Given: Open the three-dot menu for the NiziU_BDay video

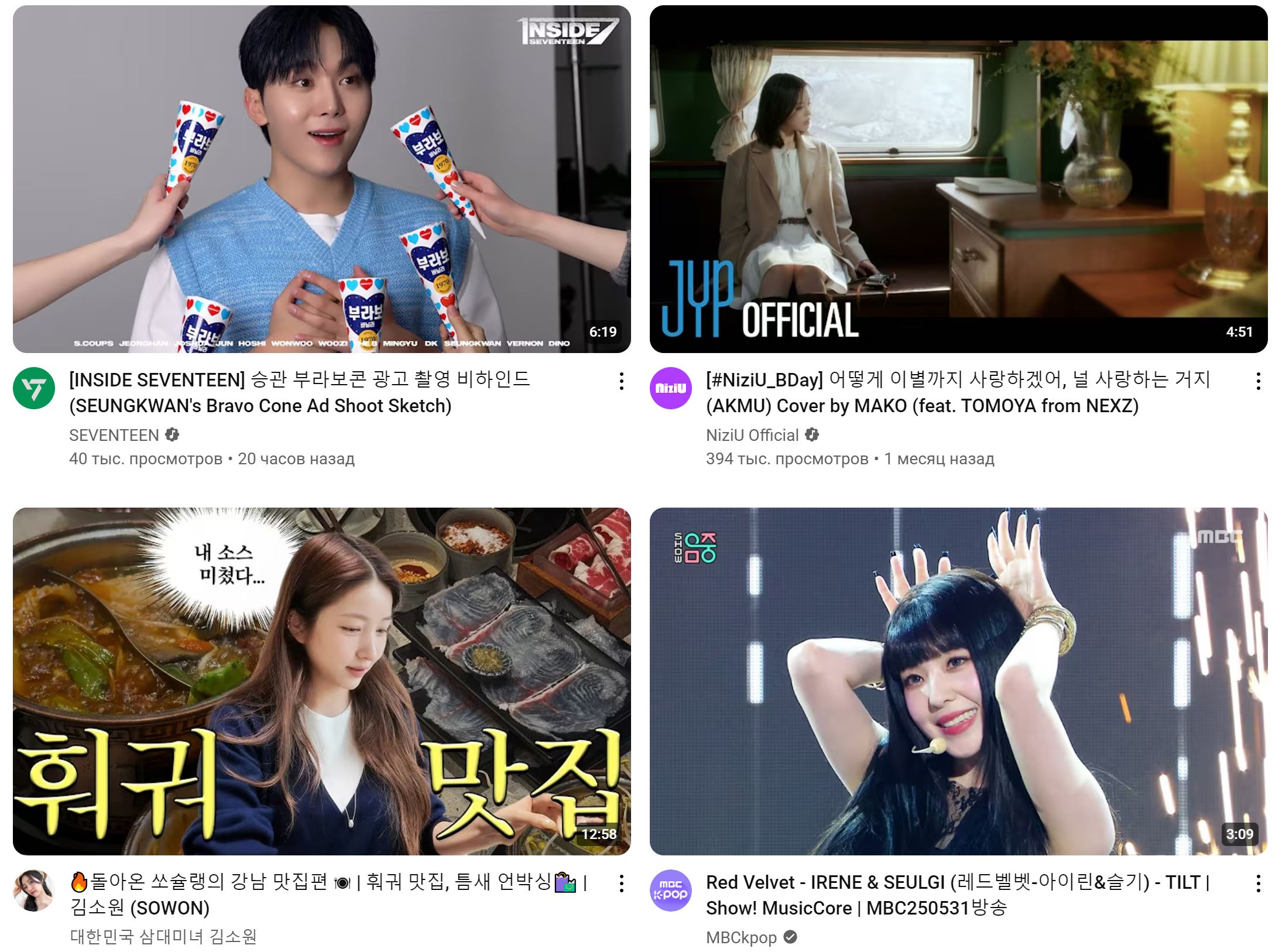Looking at the screenshot, I should [x=1258, y=381].
